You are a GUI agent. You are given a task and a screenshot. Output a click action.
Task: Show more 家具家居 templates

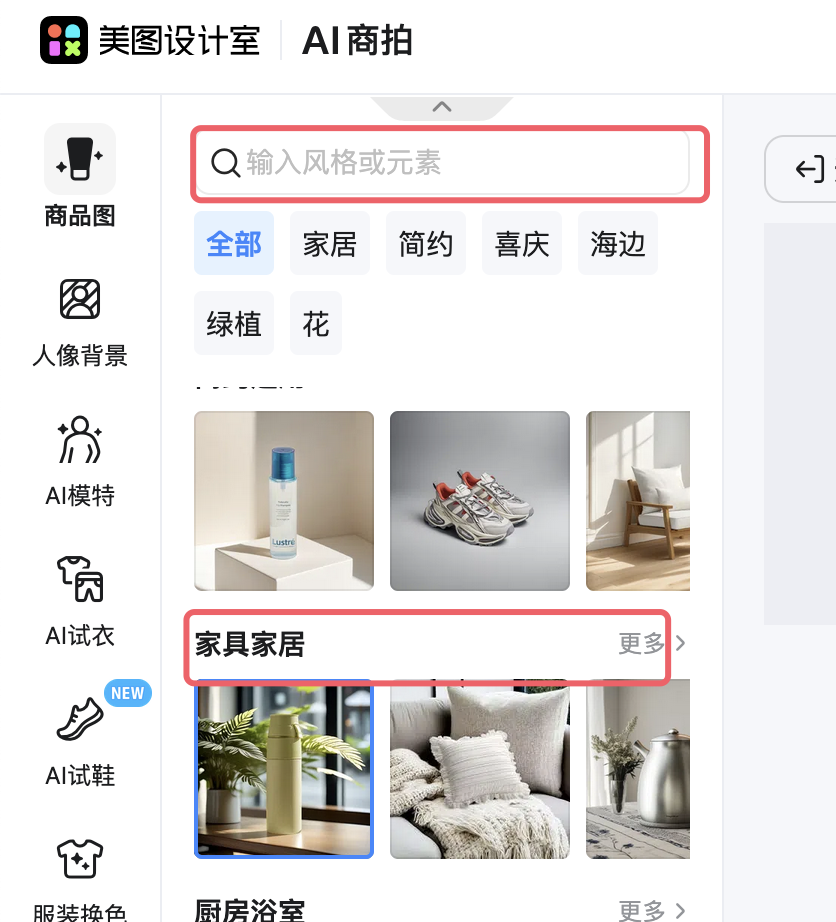tap(652, 644)
